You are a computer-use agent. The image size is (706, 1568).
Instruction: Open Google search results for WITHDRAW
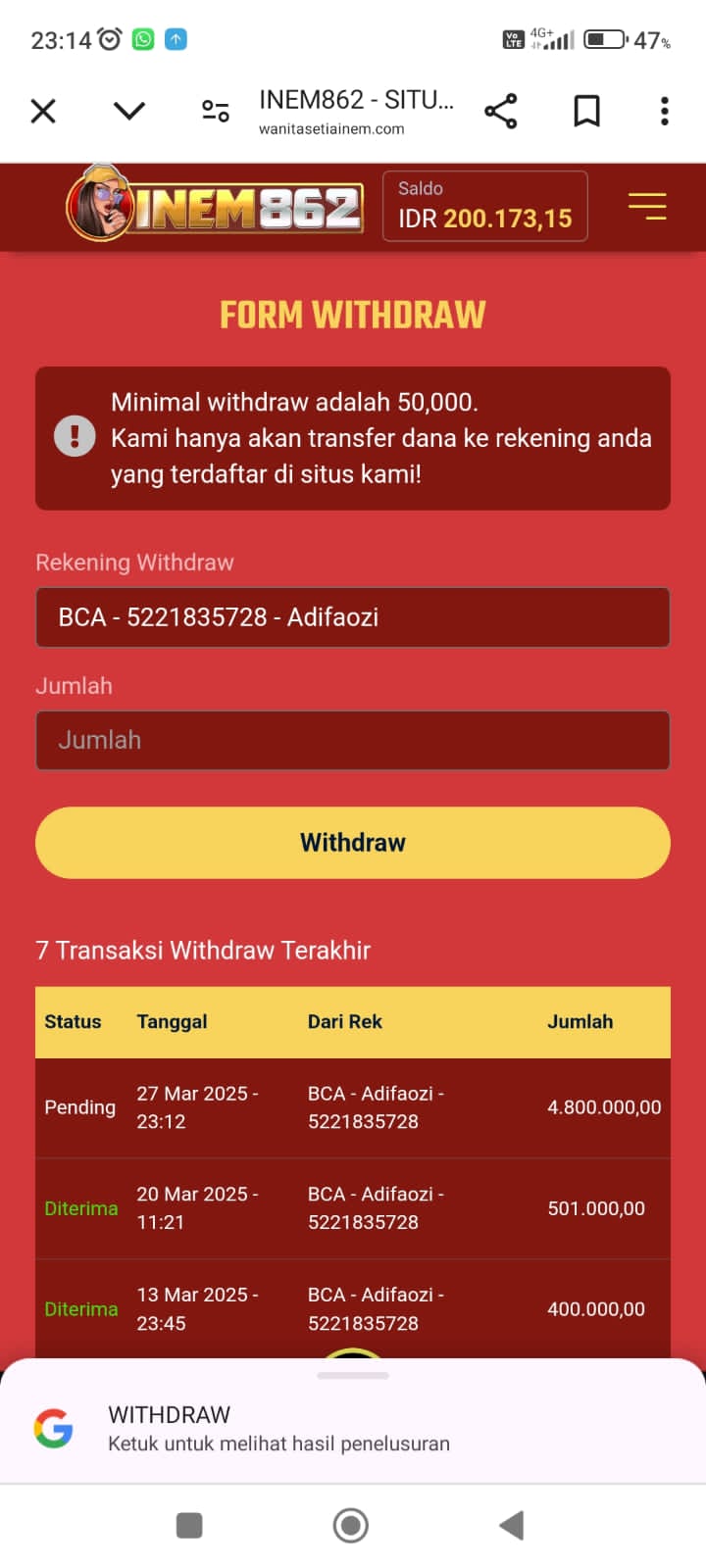278,1429
